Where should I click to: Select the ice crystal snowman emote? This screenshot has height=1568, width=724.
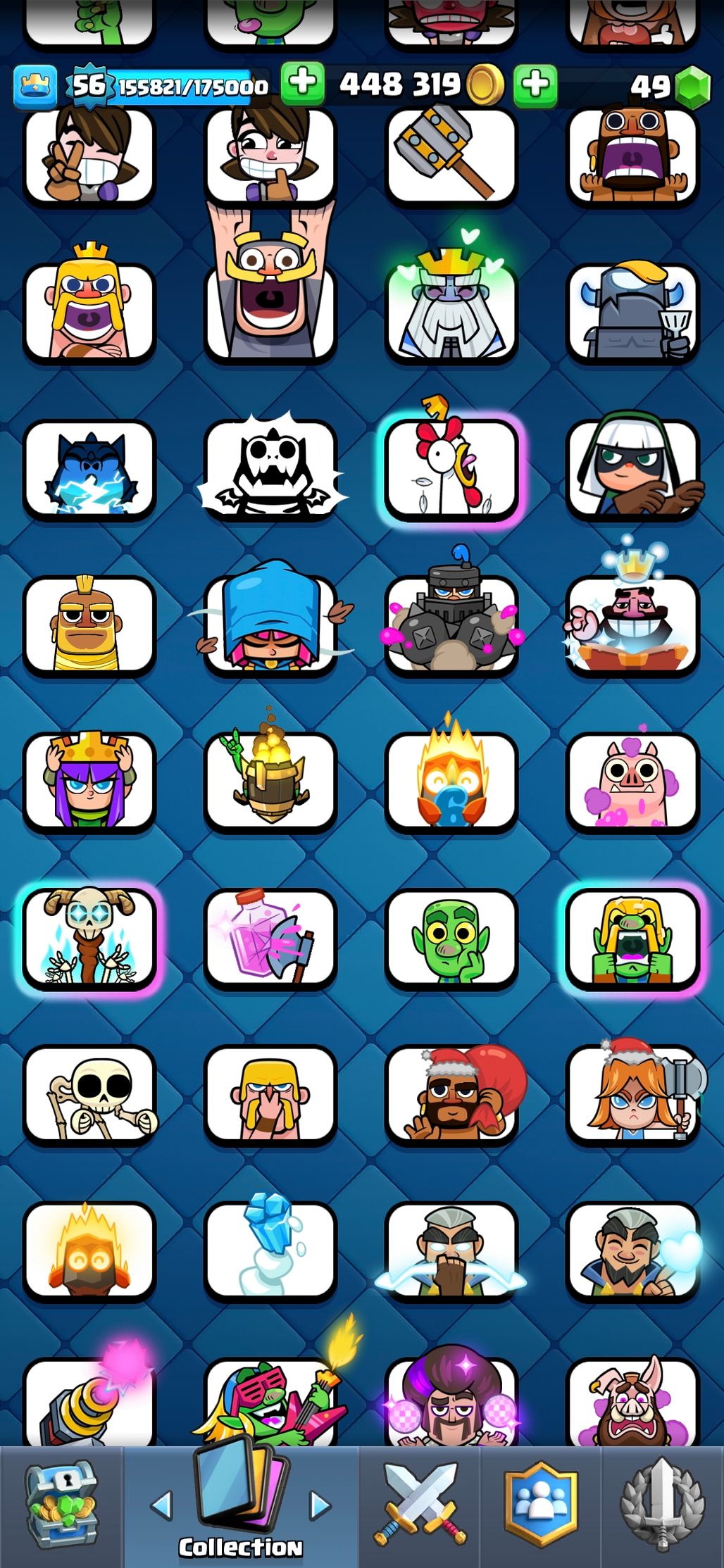click(270, 1250)
